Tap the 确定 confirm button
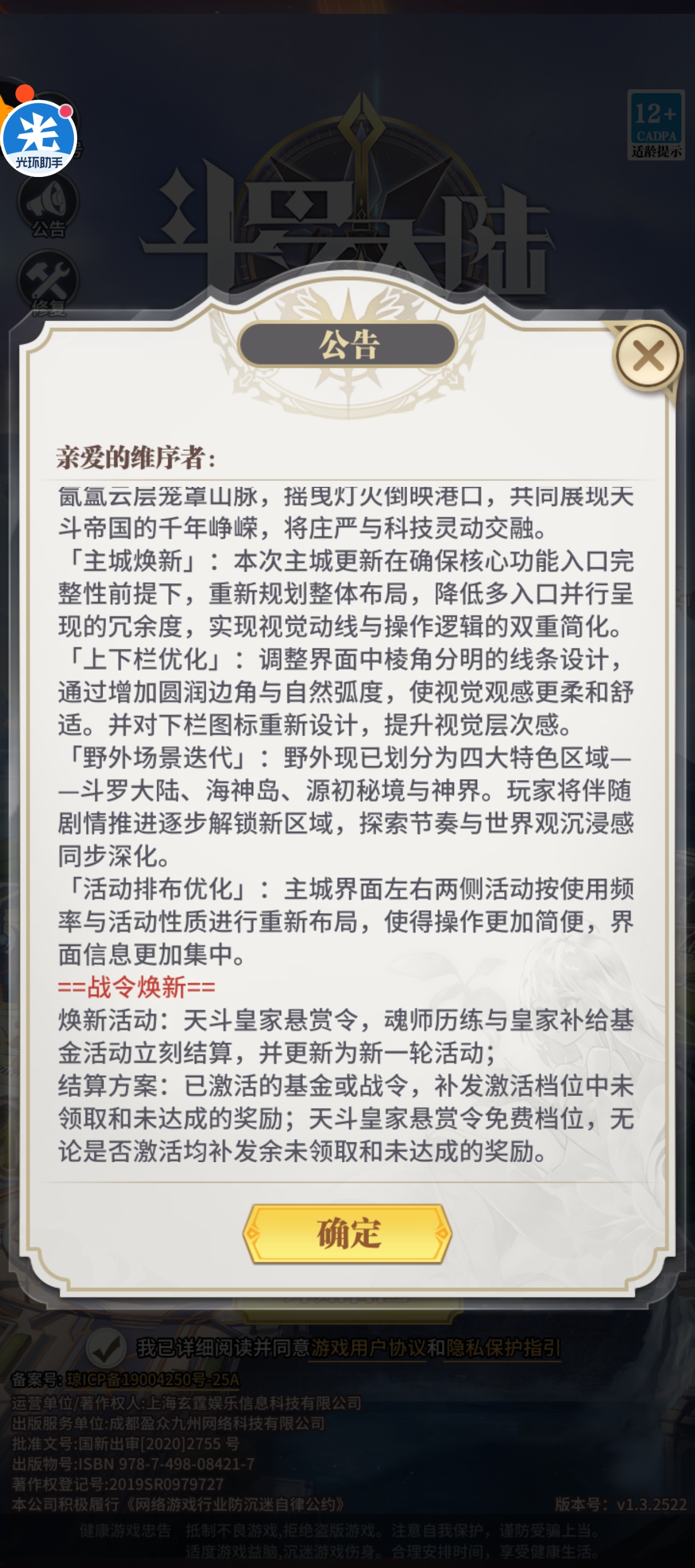Viewport: 695px width, 1568px height. [348, 1233]
